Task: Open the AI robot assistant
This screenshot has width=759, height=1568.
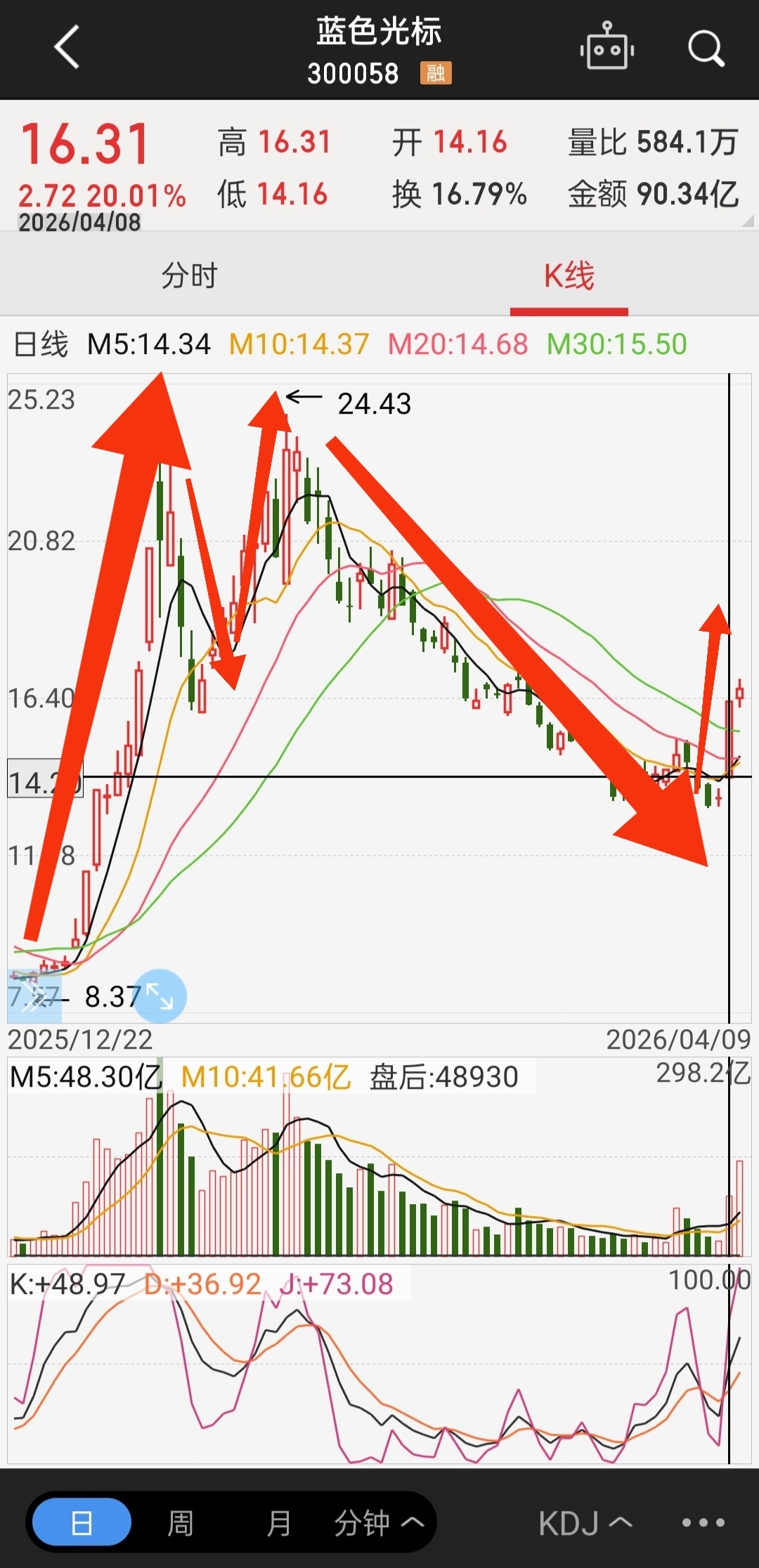Action: tap(606, 48)
